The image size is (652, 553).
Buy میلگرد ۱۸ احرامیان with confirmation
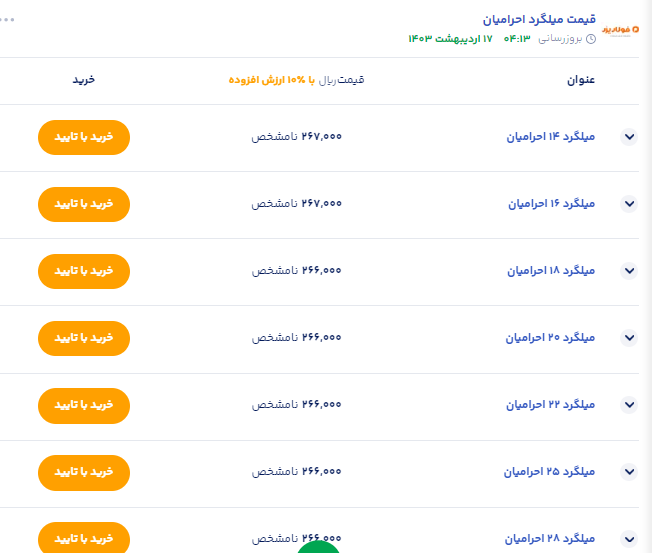tap(84, 271)
